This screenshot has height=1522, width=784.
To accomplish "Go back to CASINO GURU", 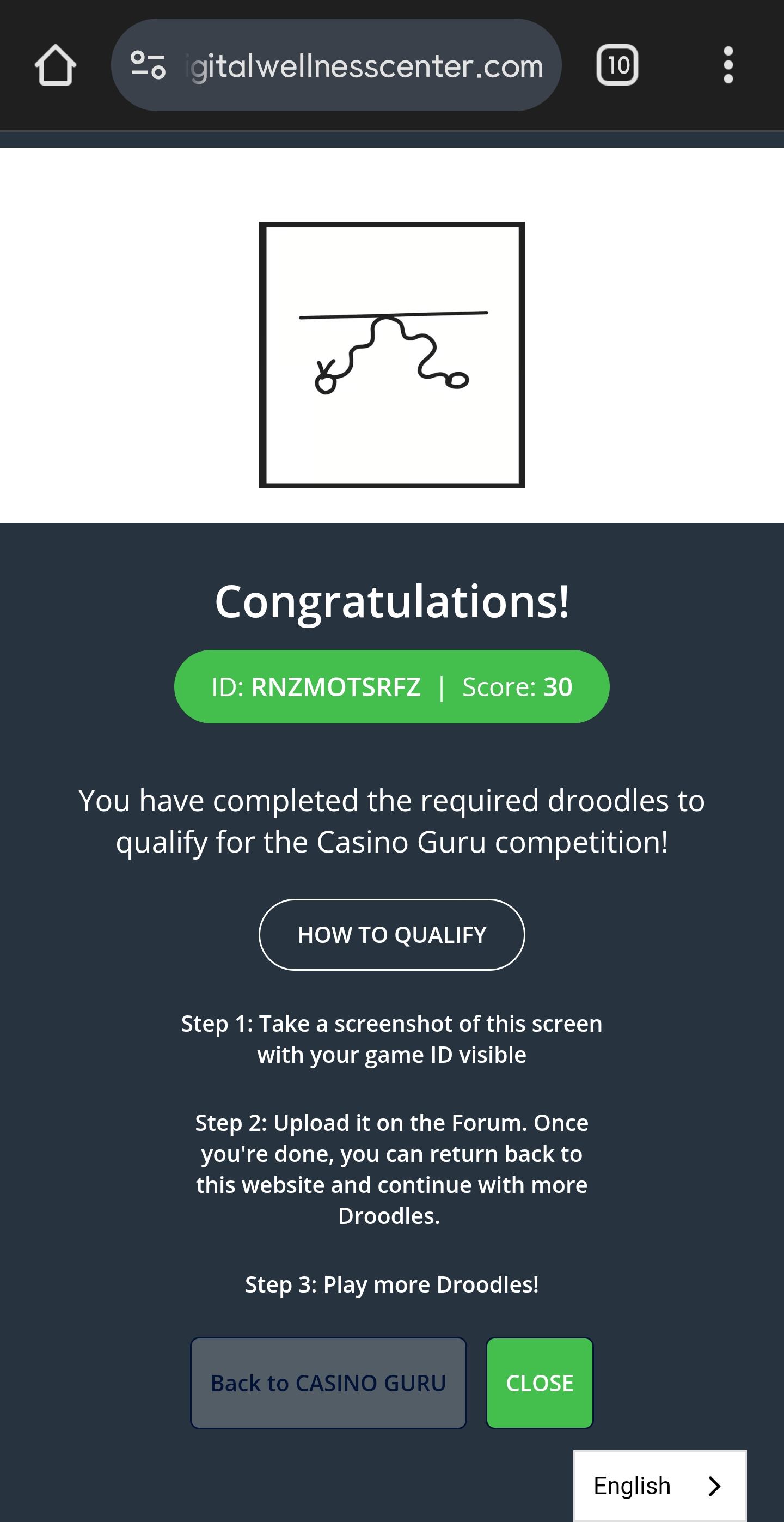I will 328,1383.
